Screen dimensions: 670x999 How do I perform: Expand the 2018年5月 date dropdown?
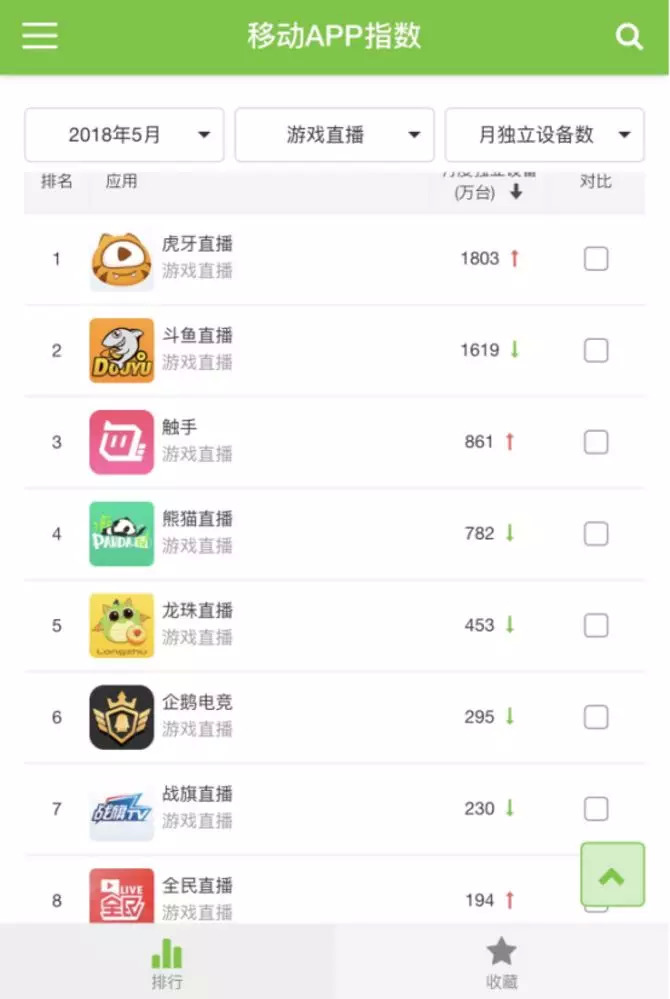[124, 134]
